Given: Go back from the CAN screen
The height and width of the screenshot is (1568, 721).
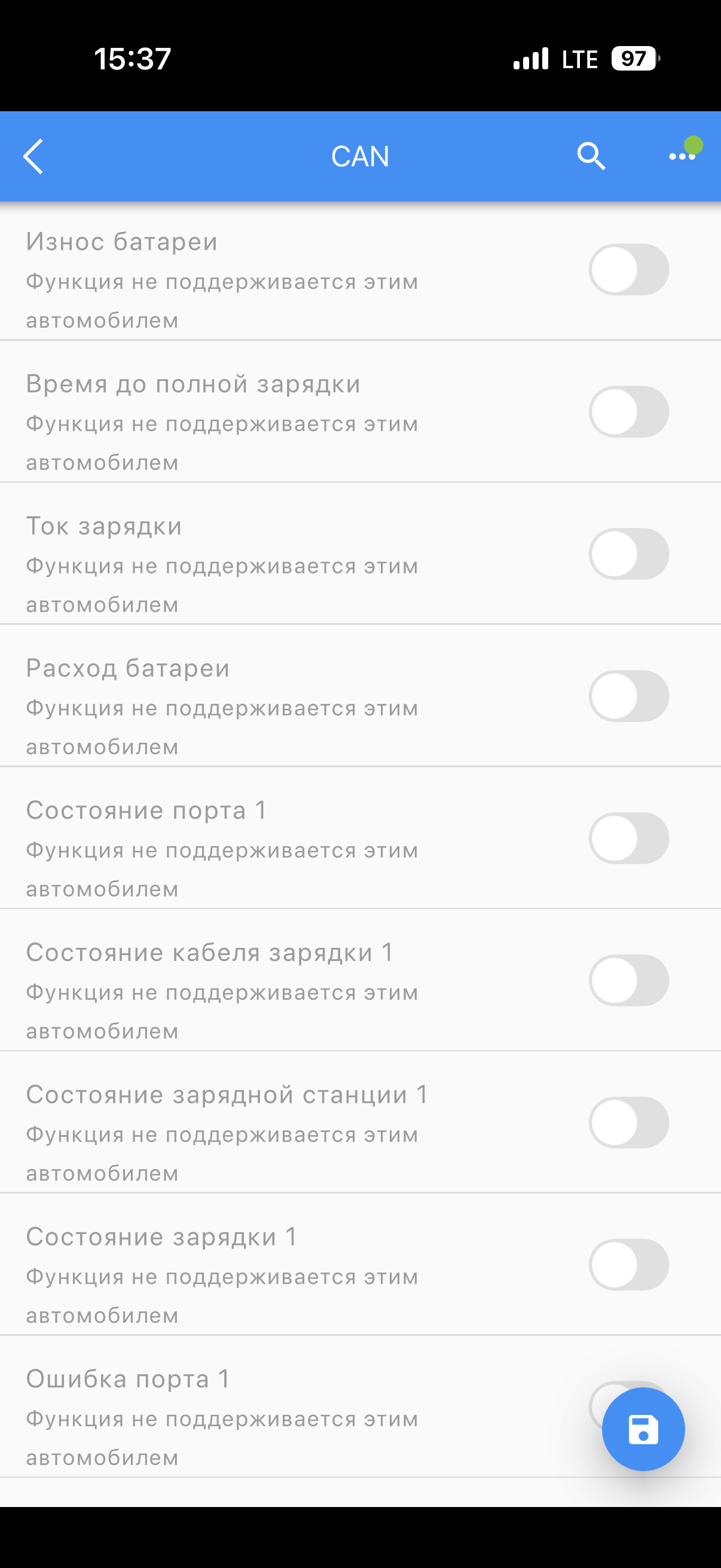Looking at the screenshot, I should (33, 157).
